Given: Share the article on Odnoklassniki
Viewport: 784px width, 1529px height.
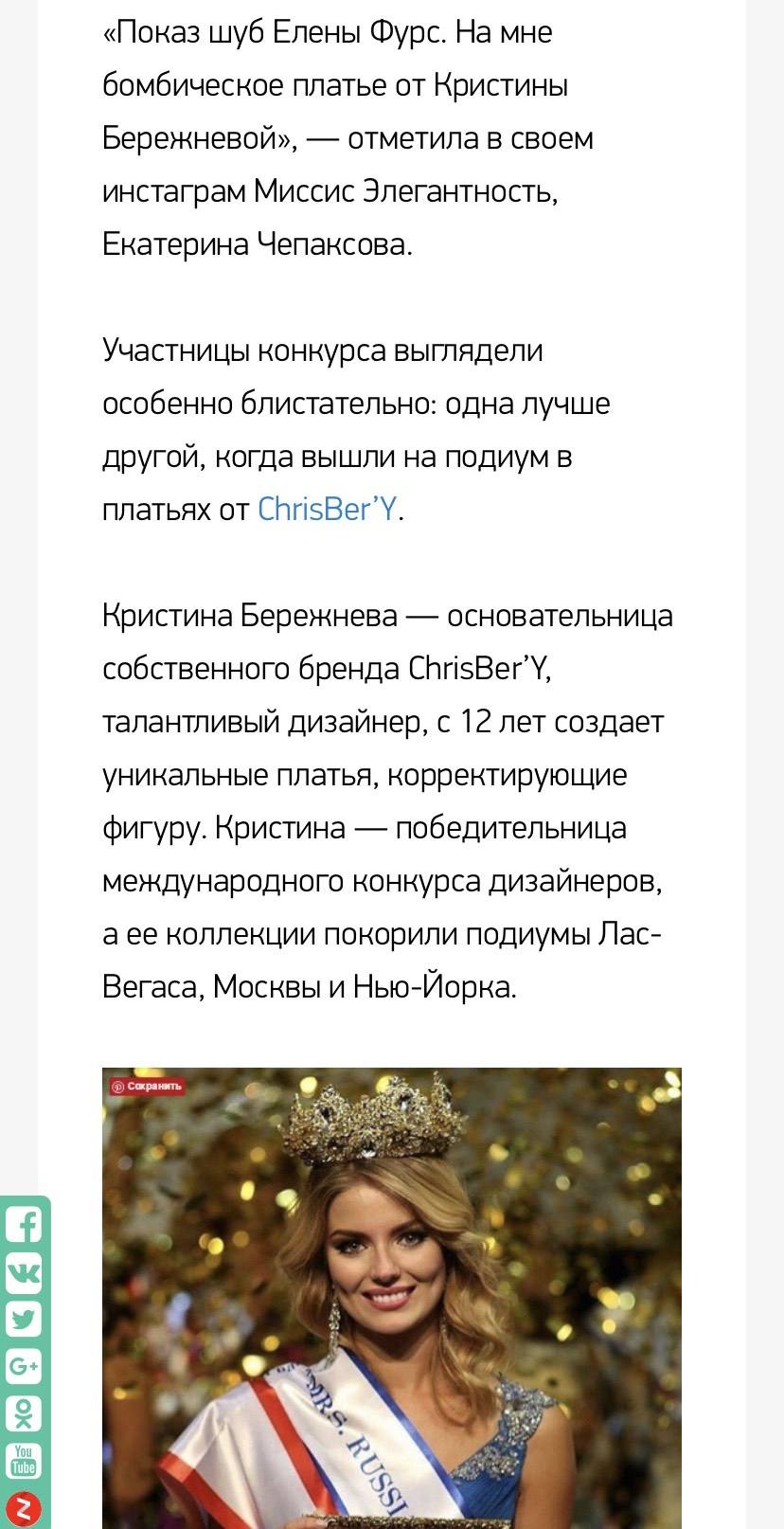Looking at the screenshot, I should point(24,1413).
